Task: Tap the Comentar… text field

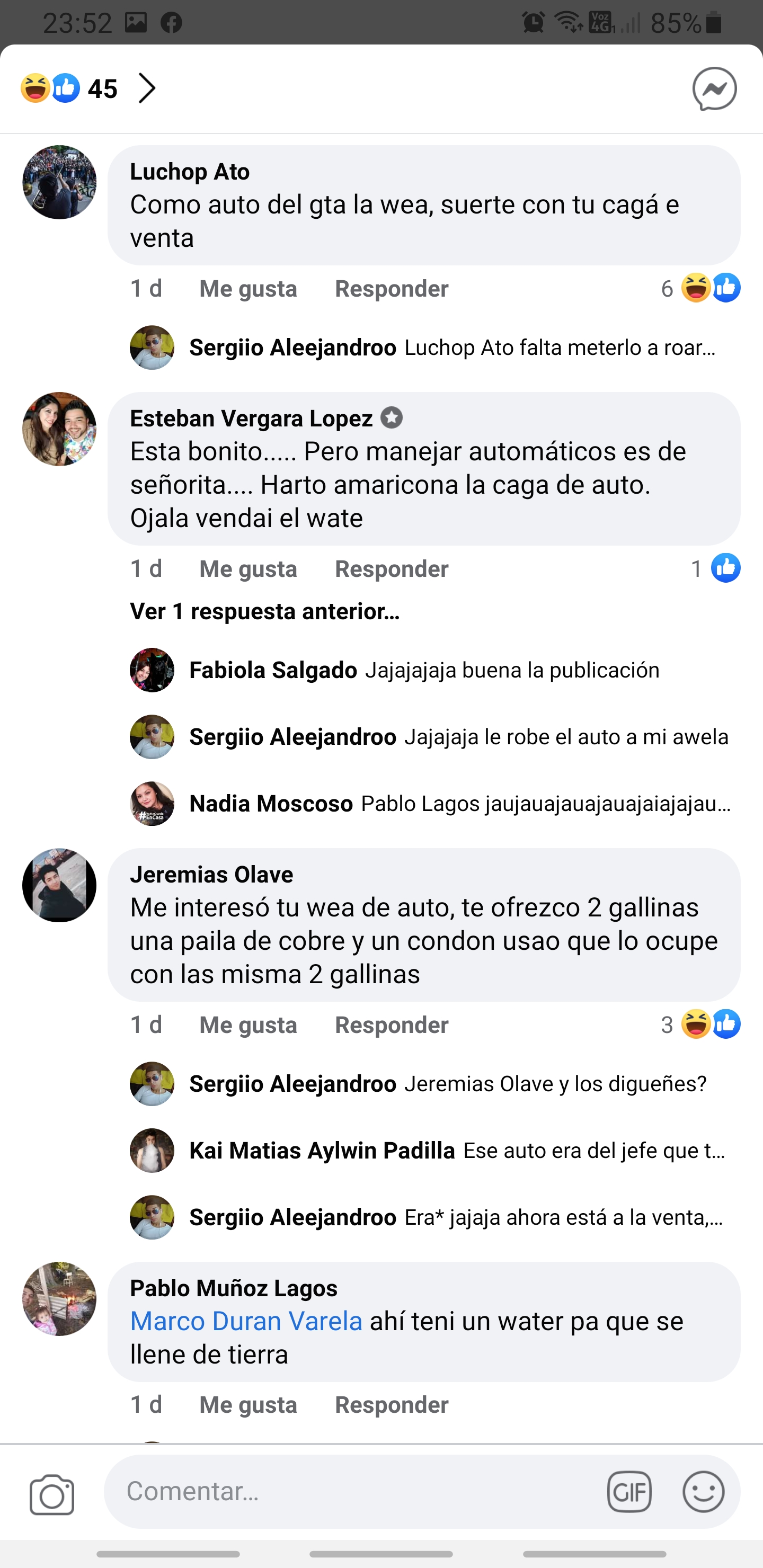Action: click(x=353, y=1491)
